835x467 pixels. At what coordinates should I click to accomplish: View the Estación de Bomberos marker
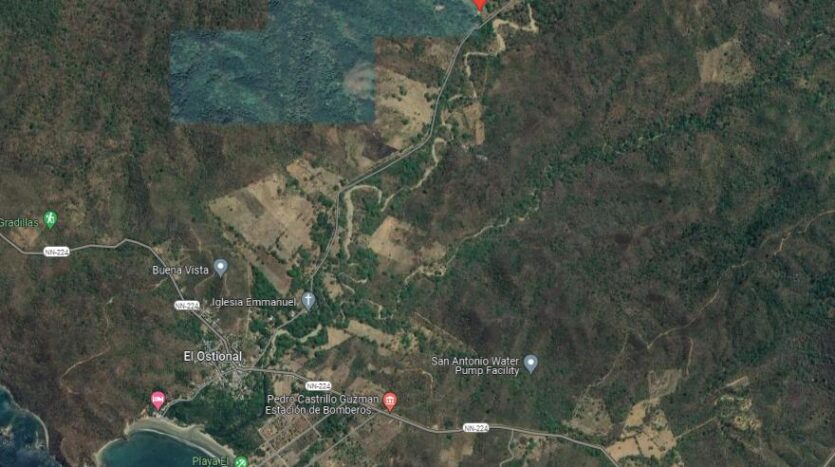390,402
